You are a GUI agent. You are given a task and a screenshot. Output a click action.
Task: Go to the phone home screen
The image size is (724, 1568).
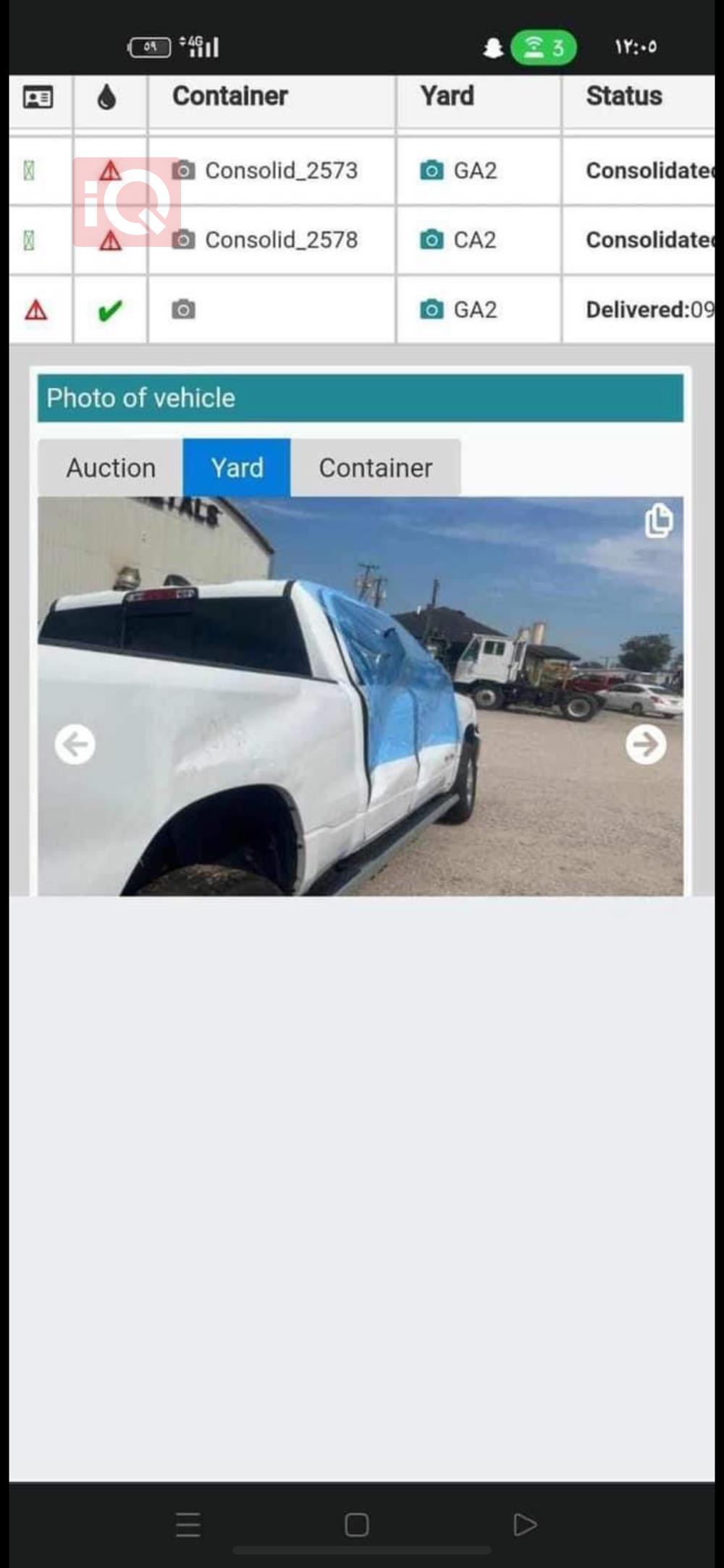356,1525
